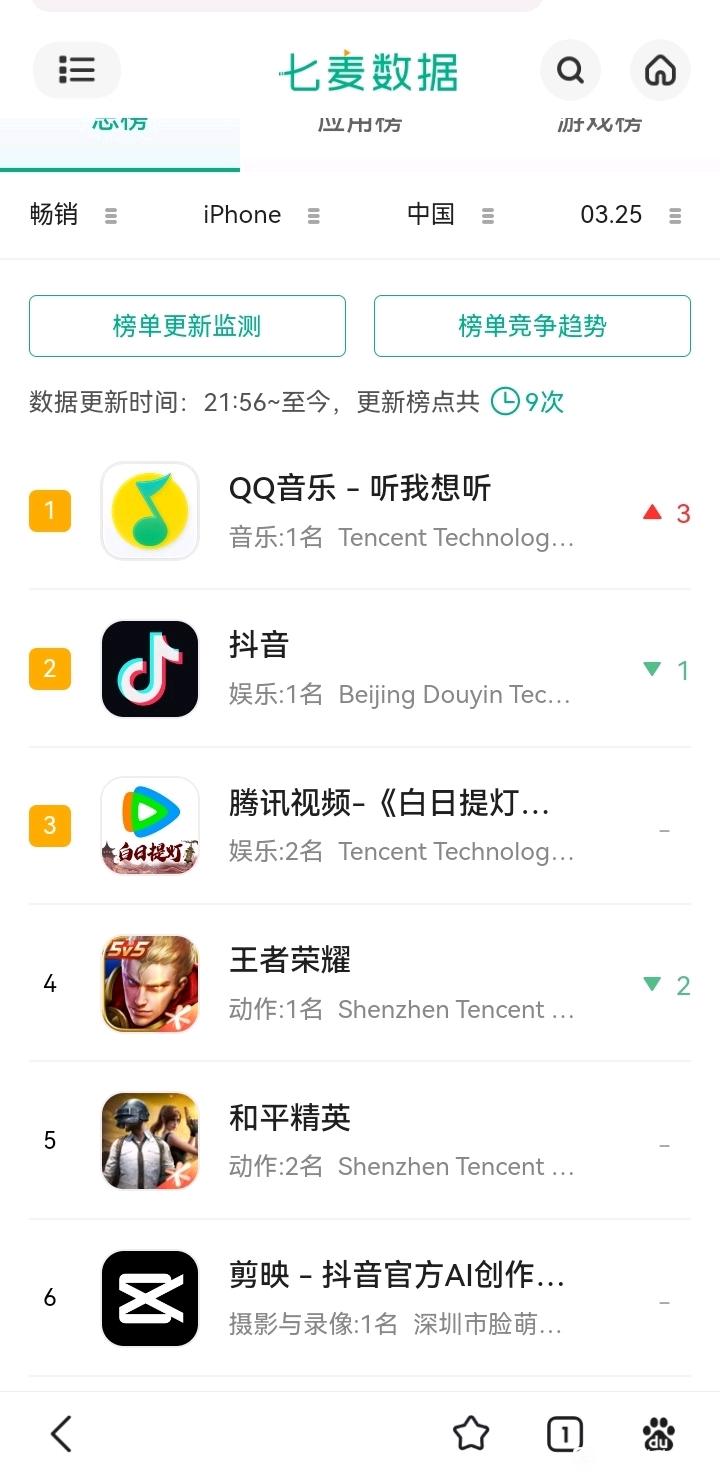720x1477 pixels.
Task: View the 抖音 ranking entry
Action: 360,669
